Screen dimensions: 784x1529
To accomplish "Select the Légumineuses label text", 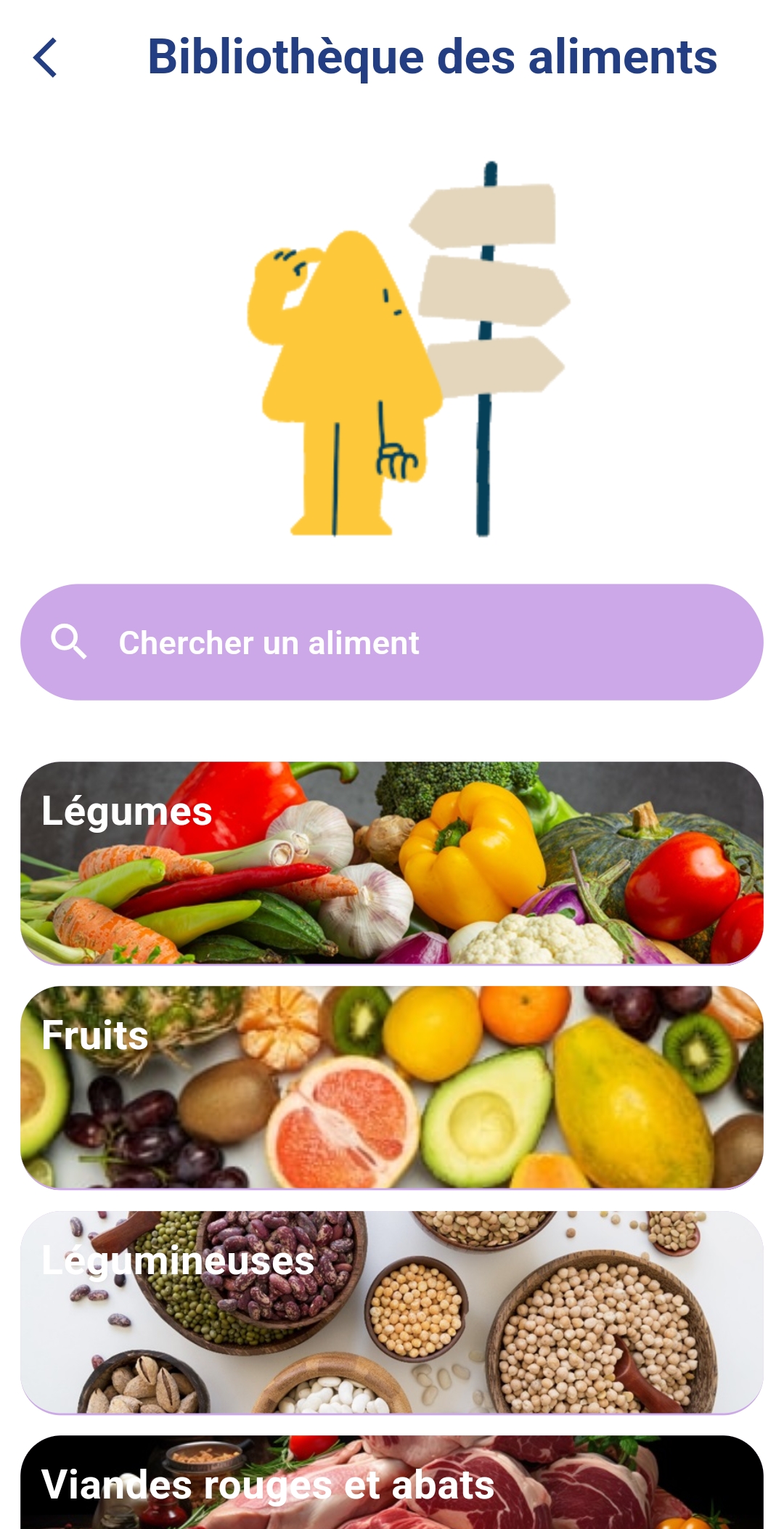I will coord(178,1262).
